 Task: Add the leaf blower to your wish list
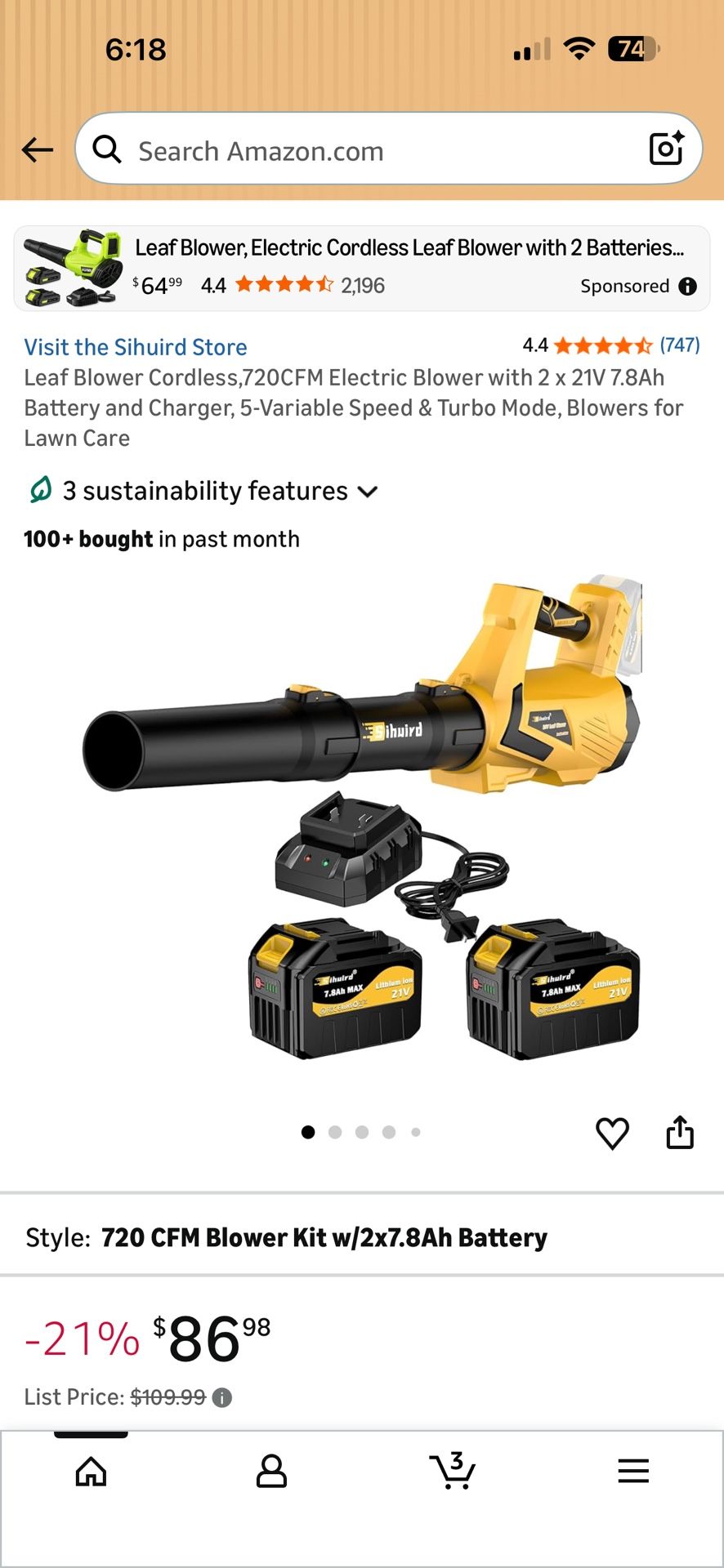pos(612,1134)
